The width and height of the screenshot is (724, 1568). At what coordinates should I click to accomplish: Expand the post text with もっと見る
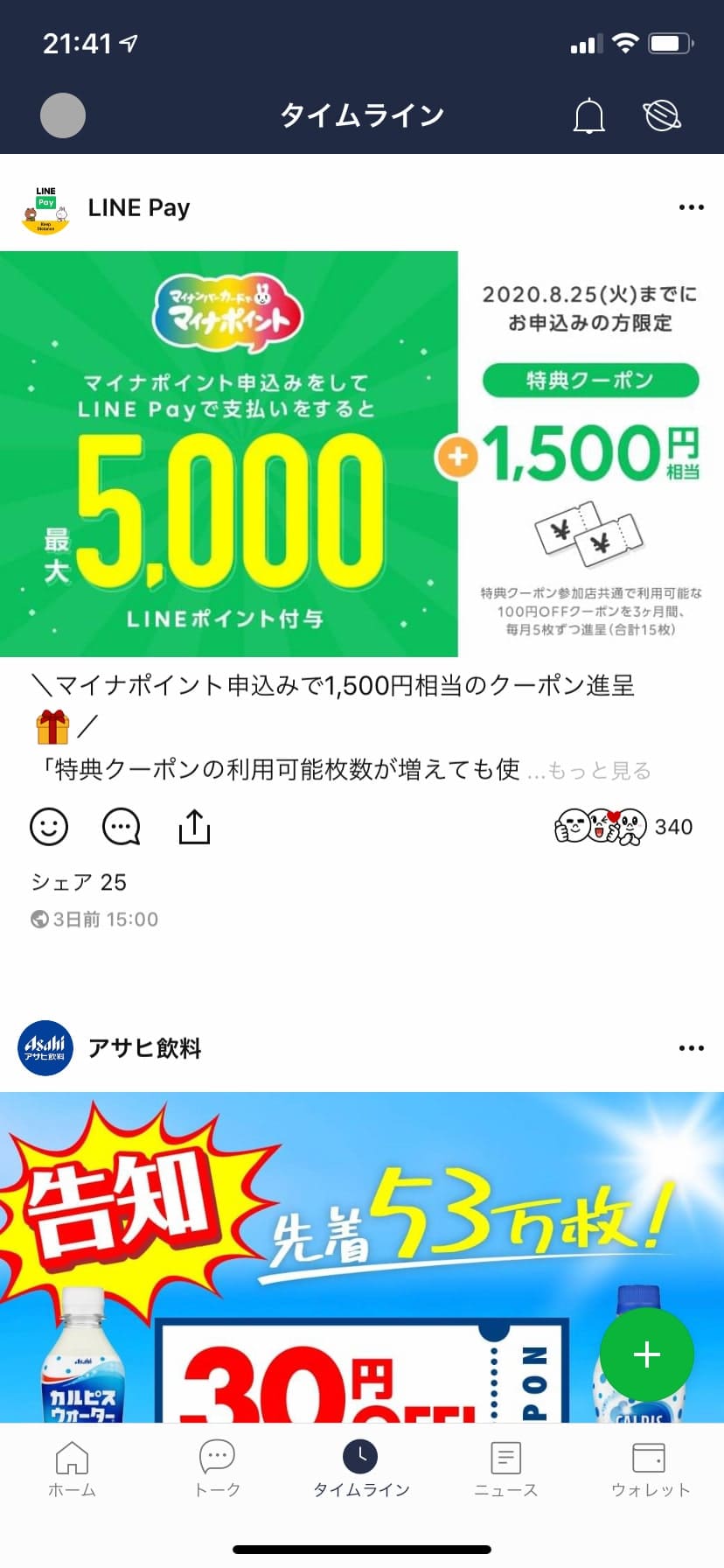[600, 771]
